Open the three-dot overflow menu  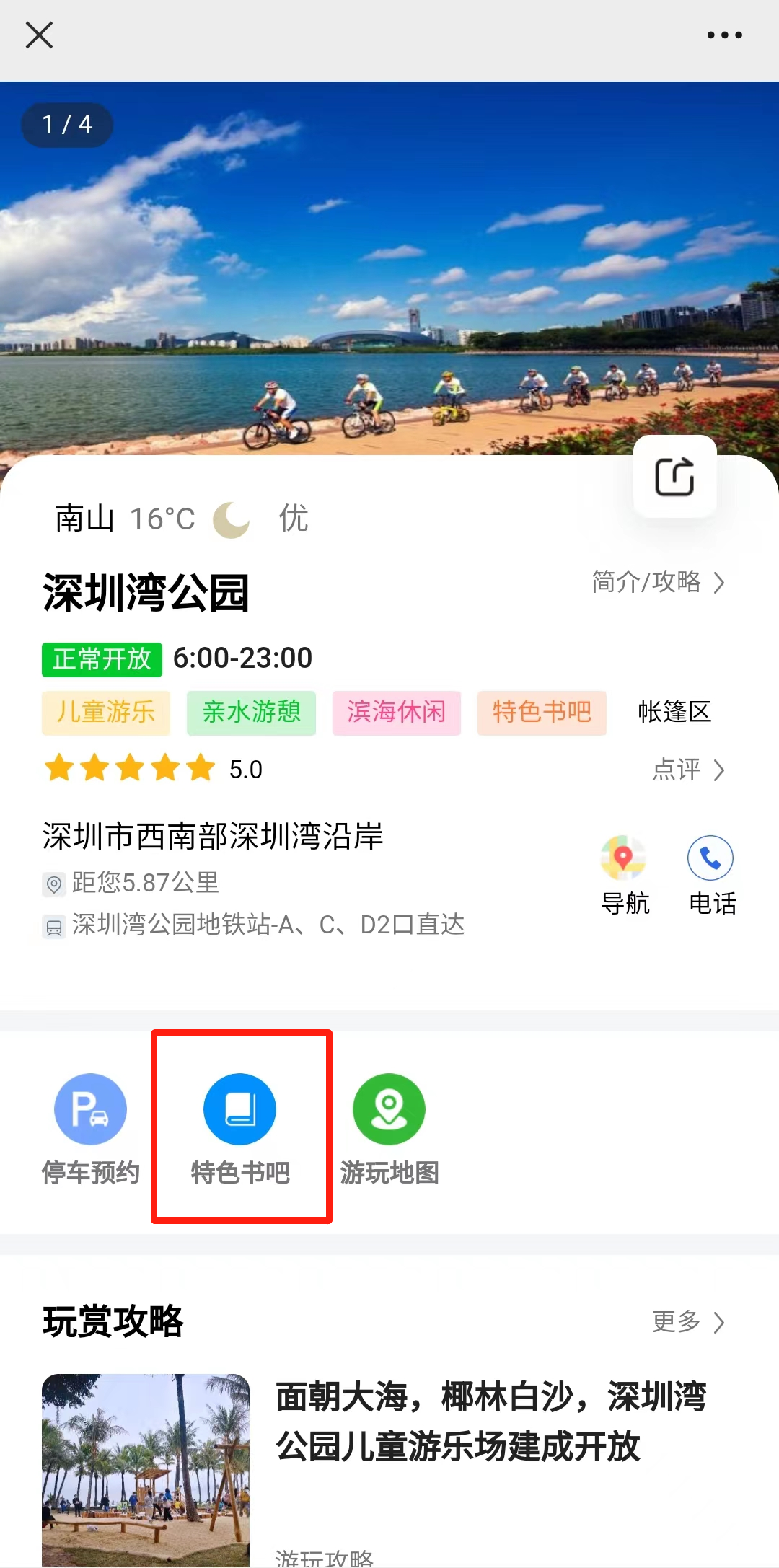[724, 35]
